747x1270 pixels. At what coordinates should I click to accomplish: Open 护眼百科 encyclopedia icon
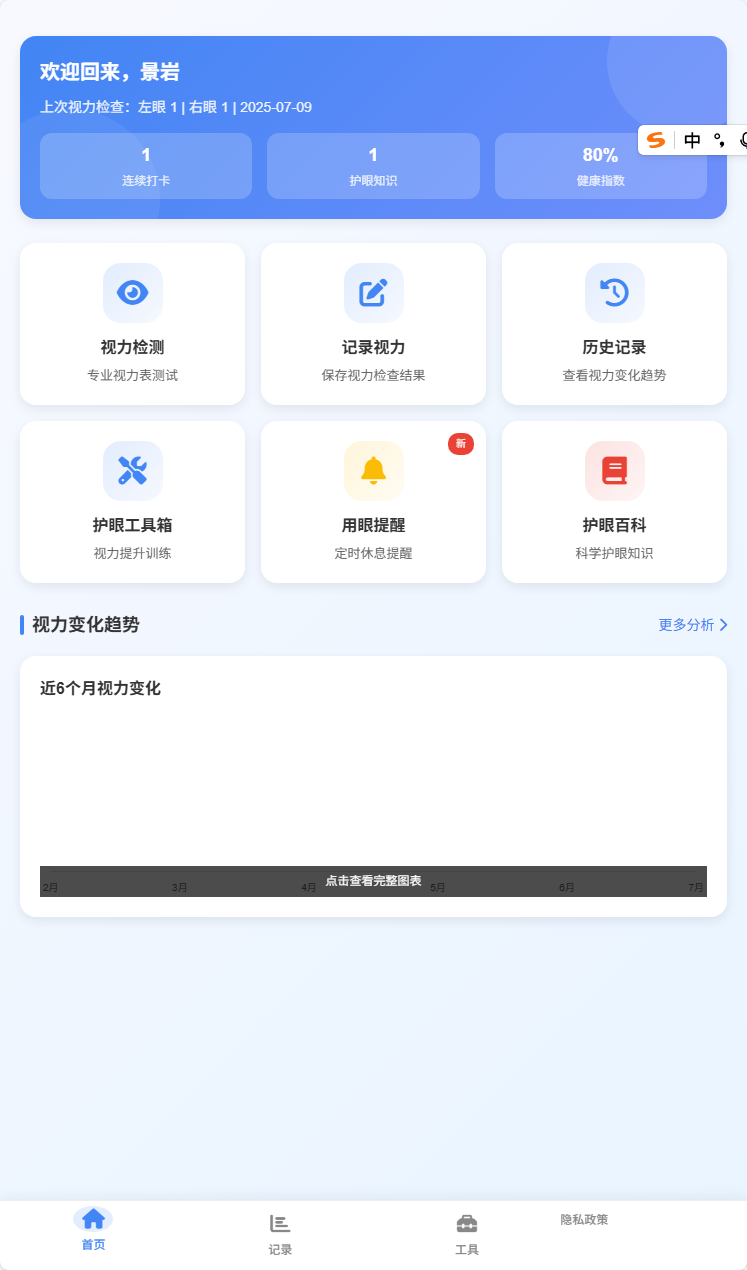(614, 471)
